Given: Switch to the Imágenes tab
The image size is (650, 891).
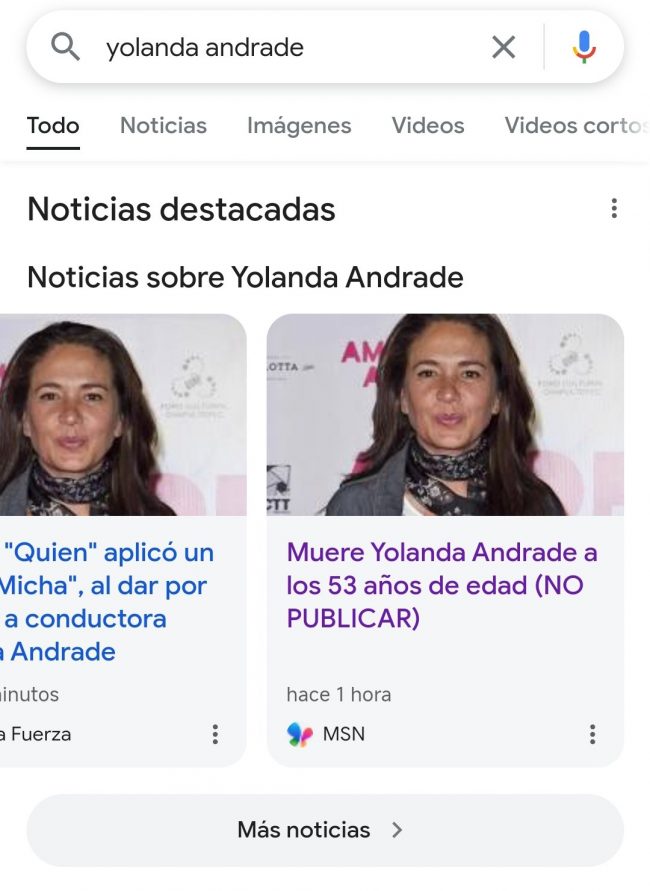Looking at the screenshot, I should pyautogui.click(x=299, y=126).
